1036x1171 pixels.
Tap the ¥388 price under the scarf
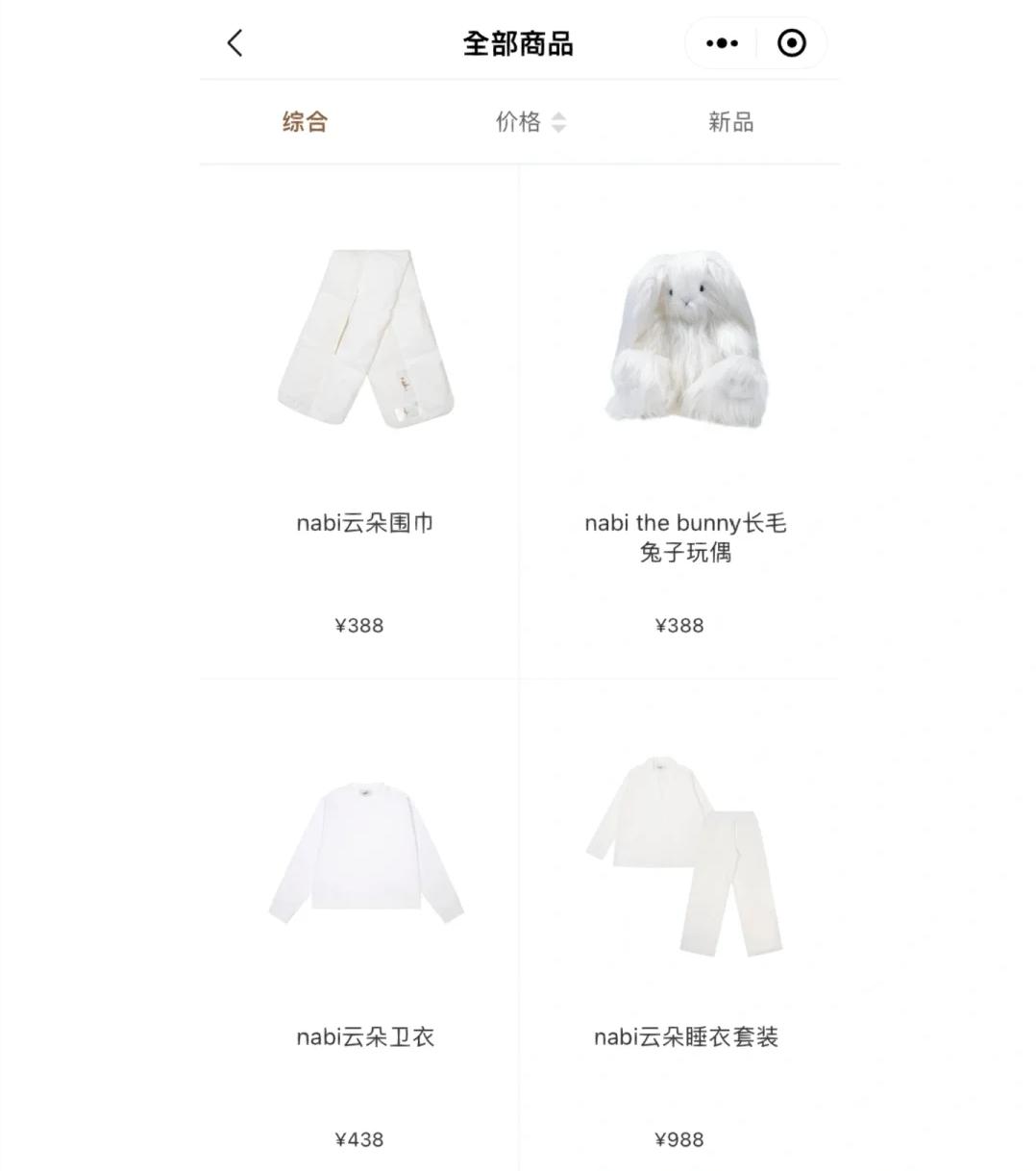(x=358, y=625)
